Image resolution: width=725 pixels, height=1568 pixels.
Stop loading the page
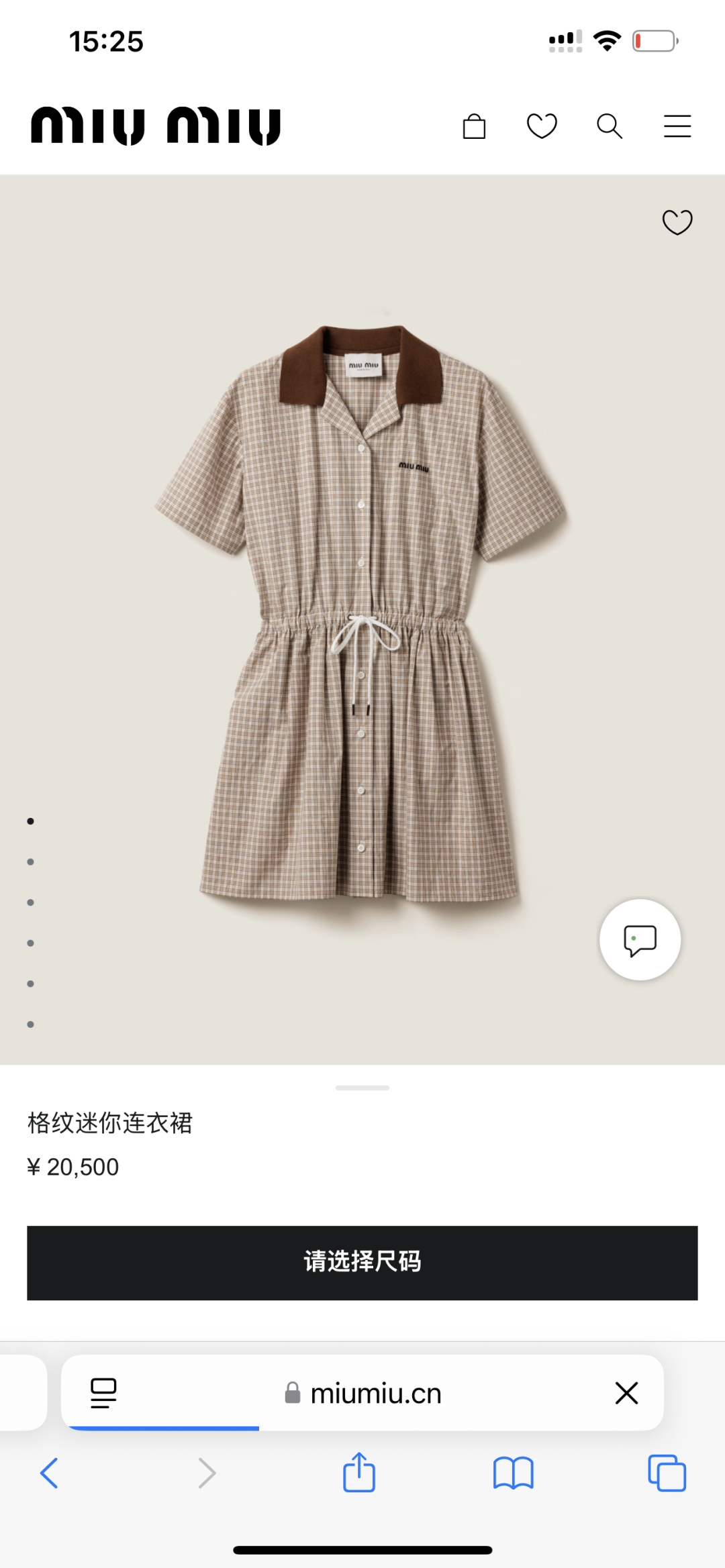[626, 1394]
